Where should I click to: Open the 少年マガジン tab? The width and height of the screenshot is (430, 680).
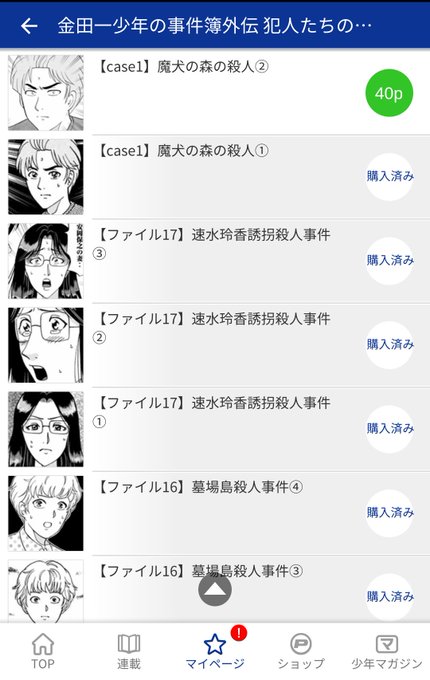pos(387,651)
